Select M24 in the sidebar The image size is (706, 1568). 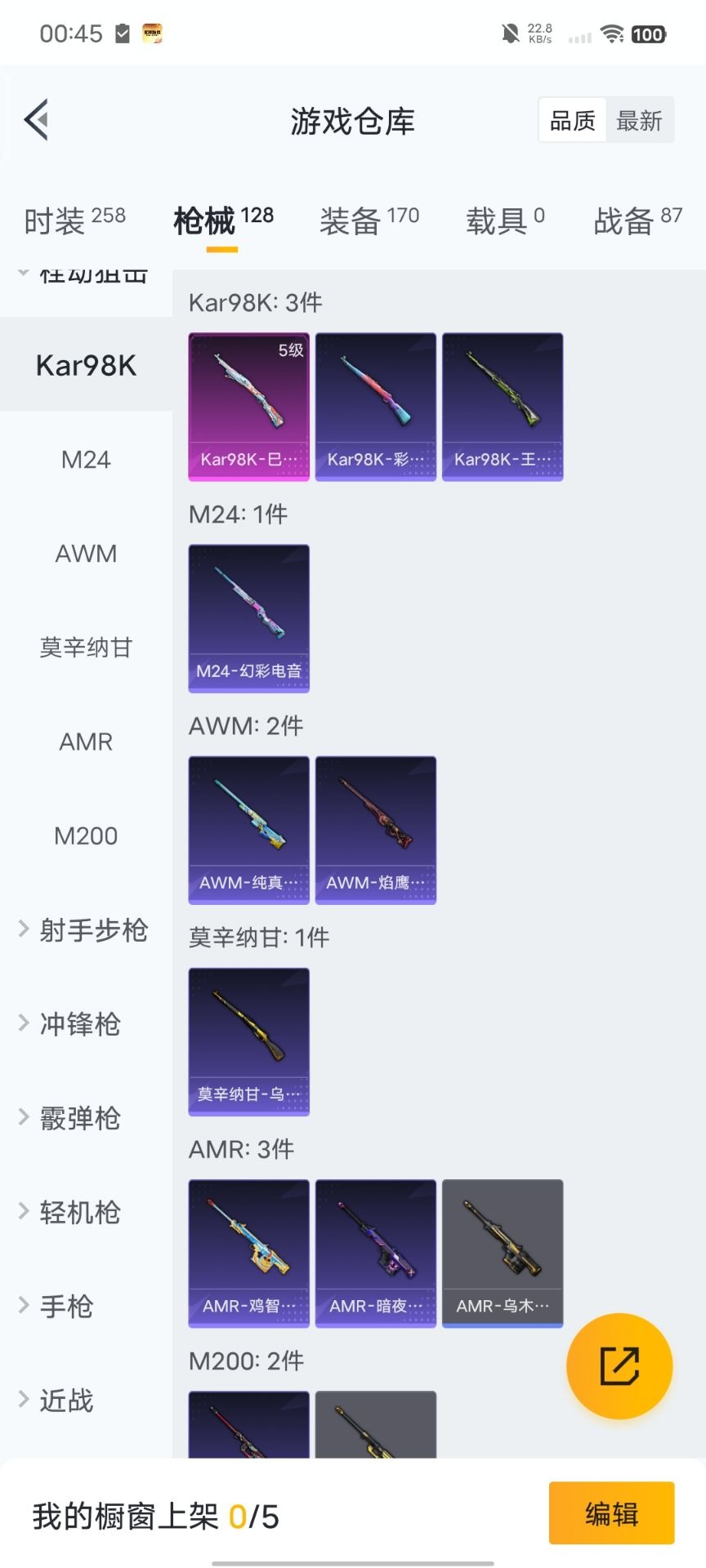pos(86,460)
